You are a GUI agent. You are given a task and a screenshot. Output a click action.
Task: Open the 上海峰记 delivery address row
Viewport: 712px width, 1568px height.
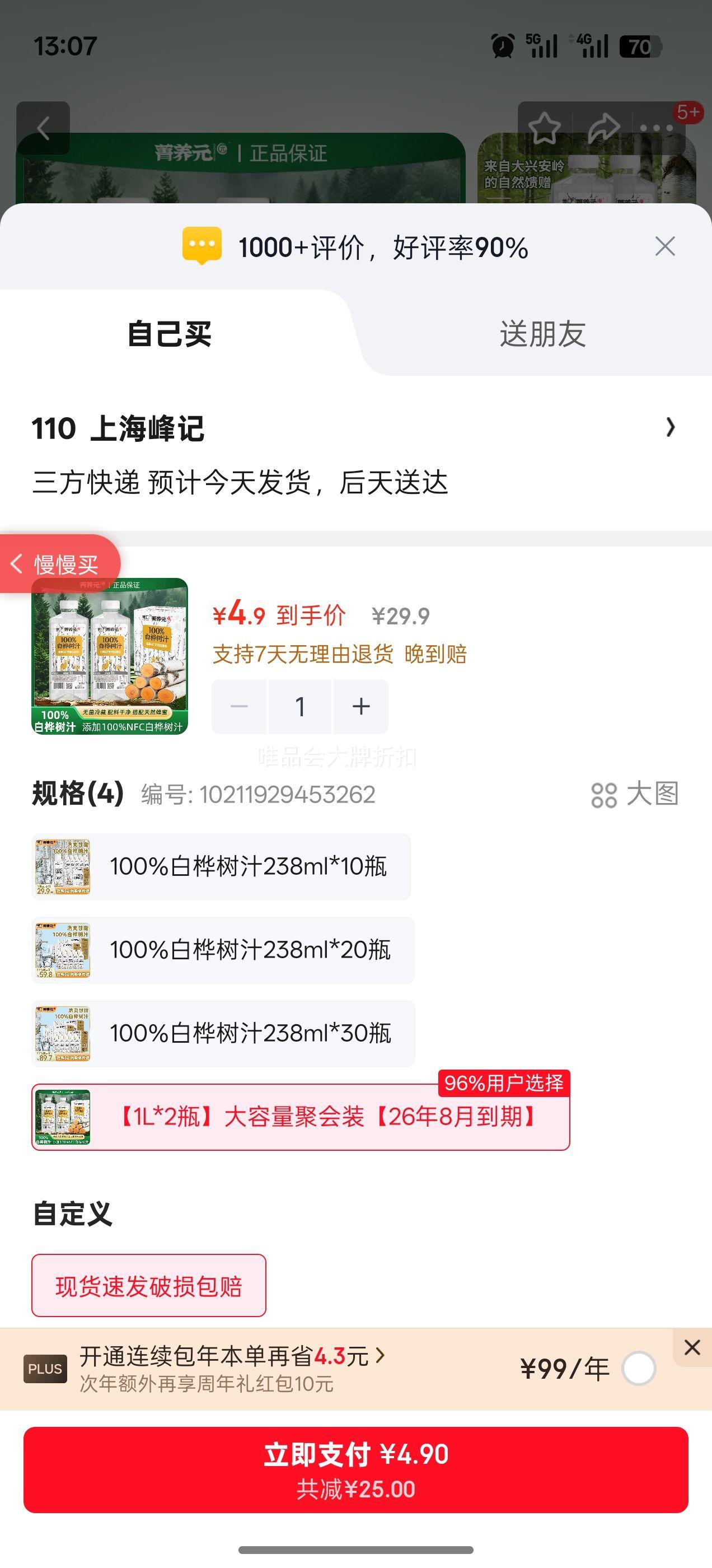coord(356,454)
